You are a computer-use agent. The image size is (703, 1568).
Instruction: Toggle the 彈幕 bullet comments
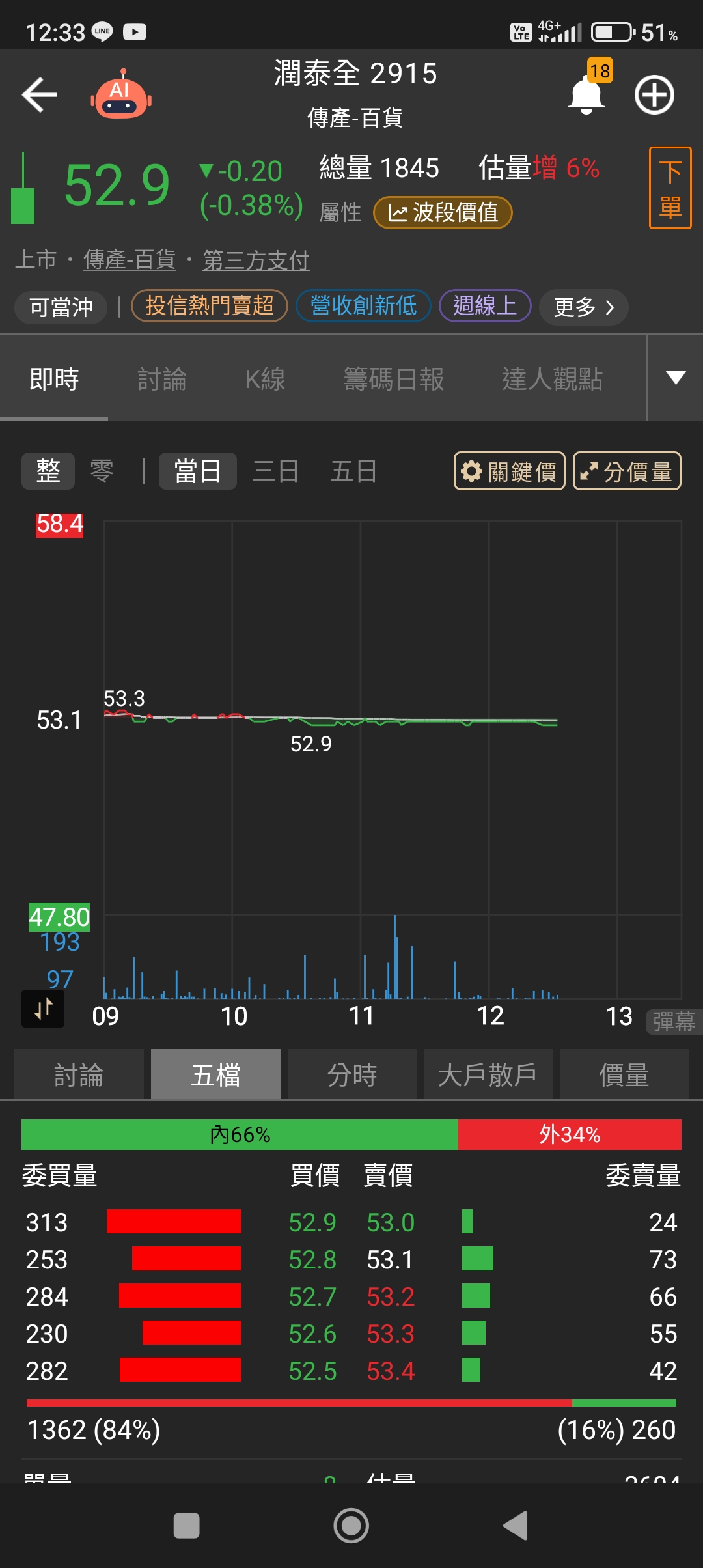[x=674, y=1021]
